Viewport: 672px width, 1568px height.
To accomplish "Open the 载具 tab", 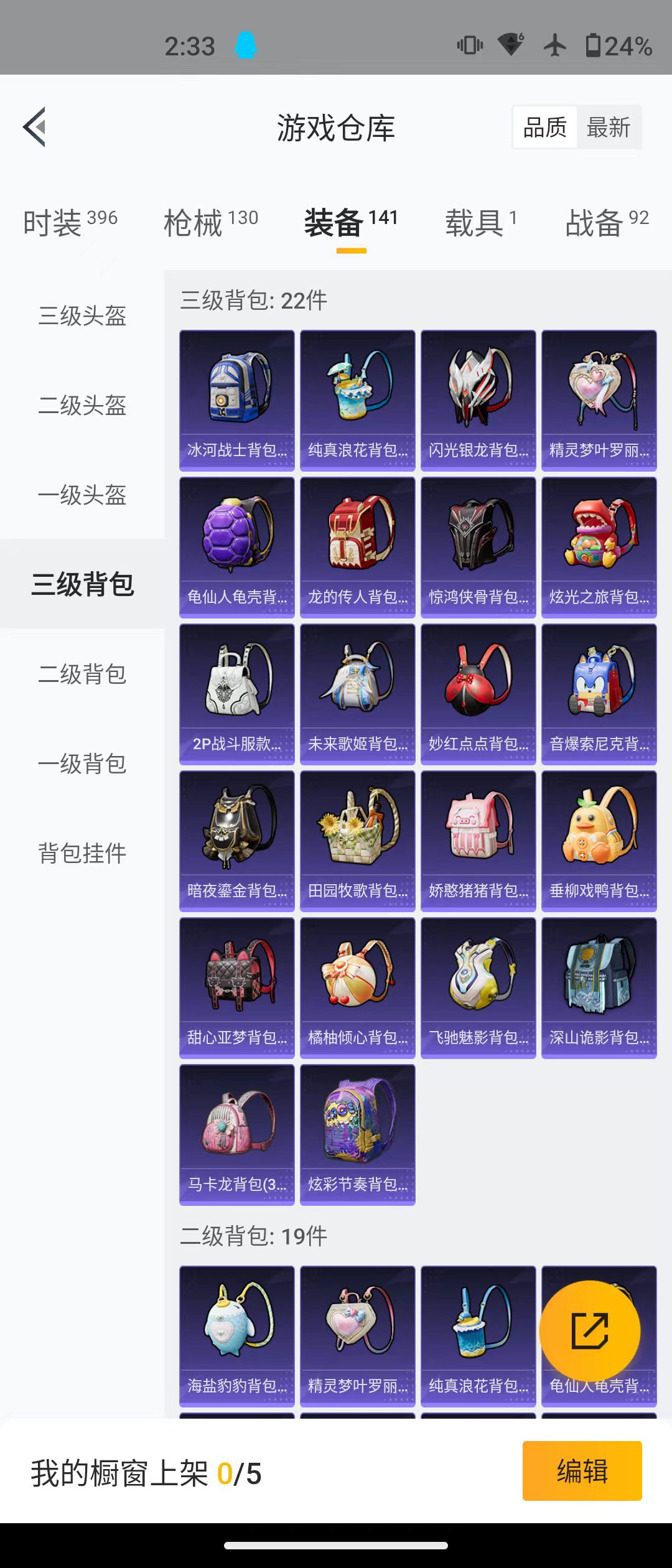I will click(480, 222).
